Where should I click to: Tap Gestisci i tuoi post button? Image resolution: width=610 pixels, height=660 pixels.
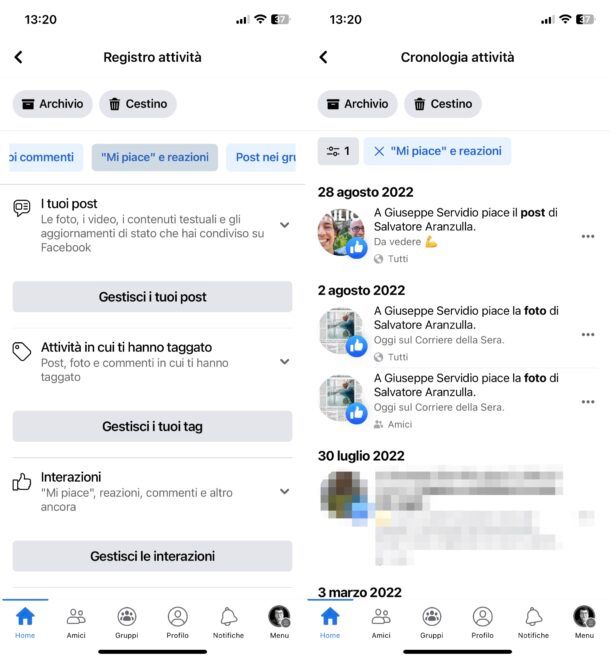pos(152,297)
